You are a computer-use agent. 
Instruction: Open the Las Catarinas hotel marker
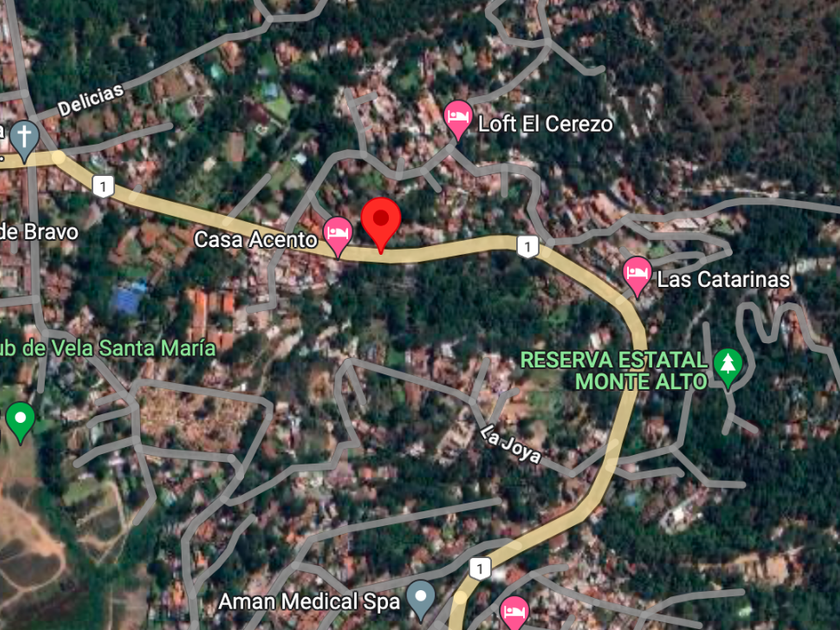637,273
